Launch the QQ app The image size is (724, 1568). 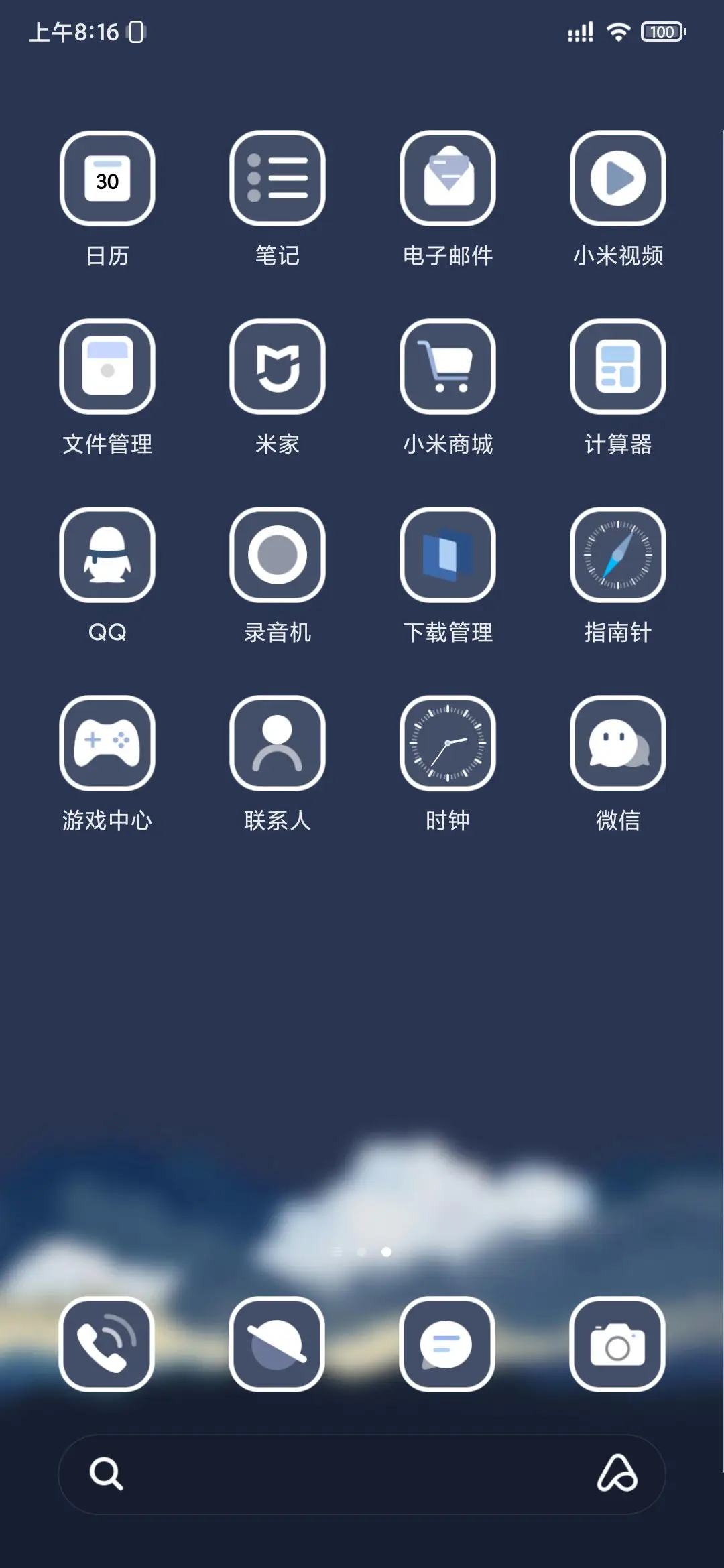107,555
